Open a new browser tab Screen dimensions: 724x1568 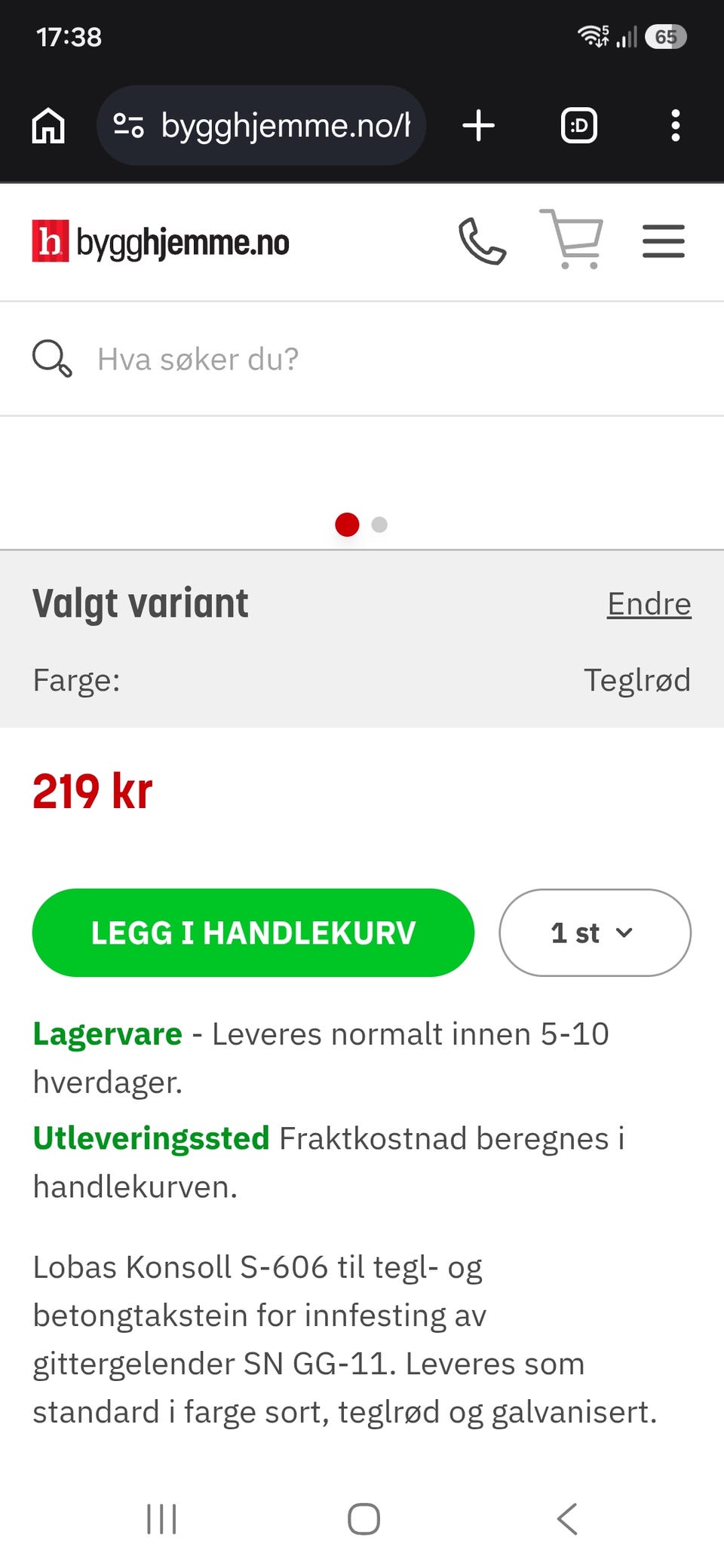(479, 125)
